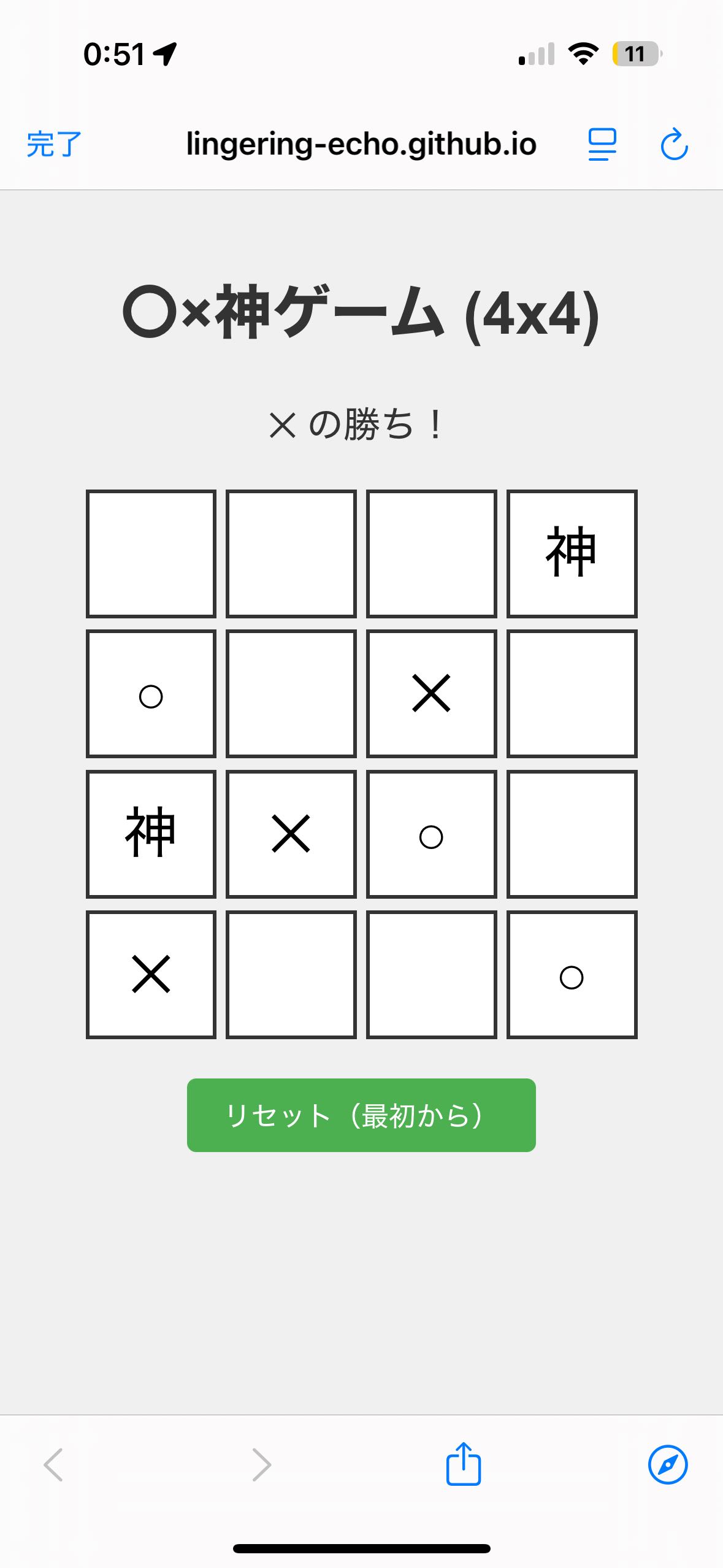
Task: Share this page
Action: [x=463, y=1464]
